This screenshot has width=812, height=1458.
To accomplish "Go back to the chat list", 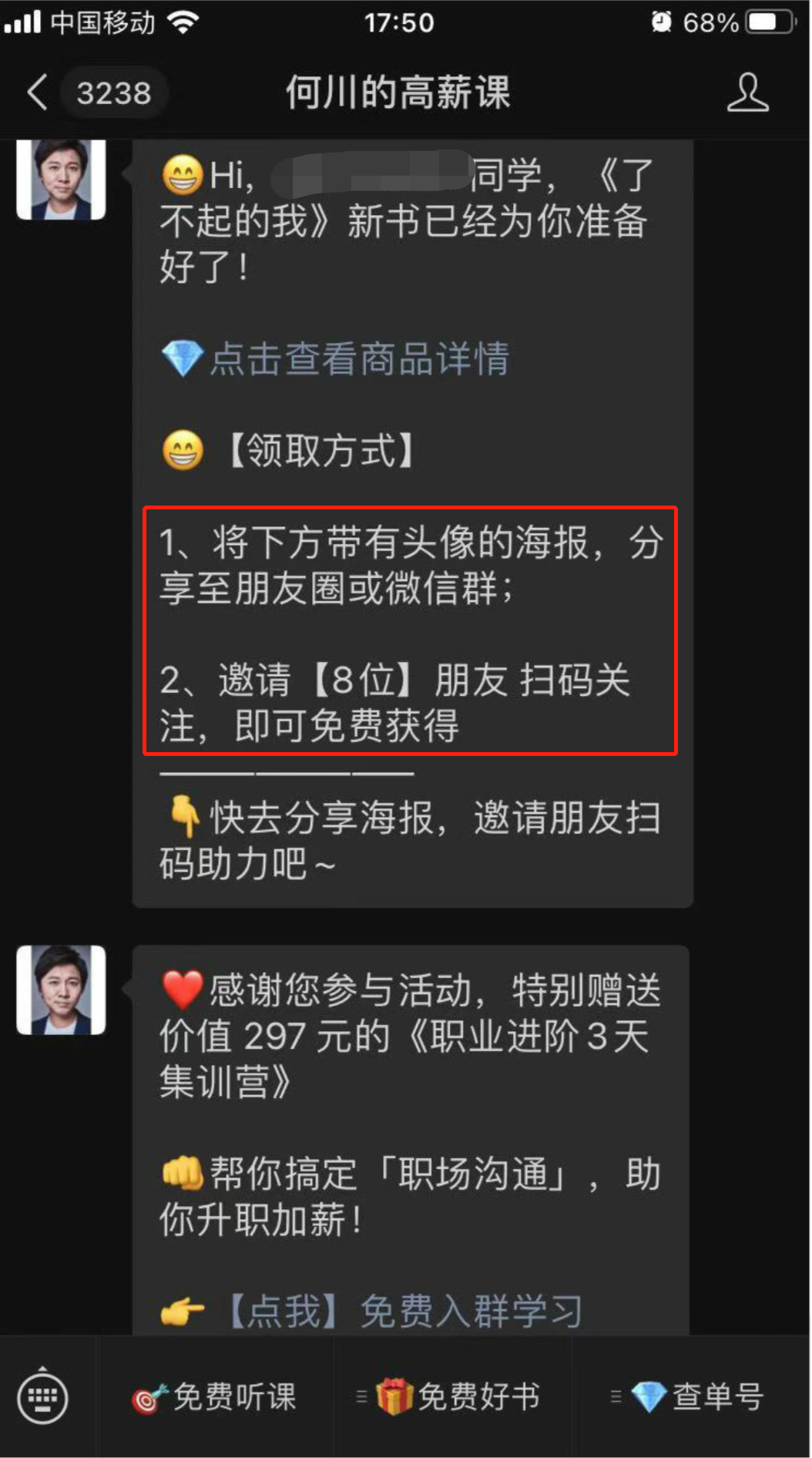I will tap(37, 92).
